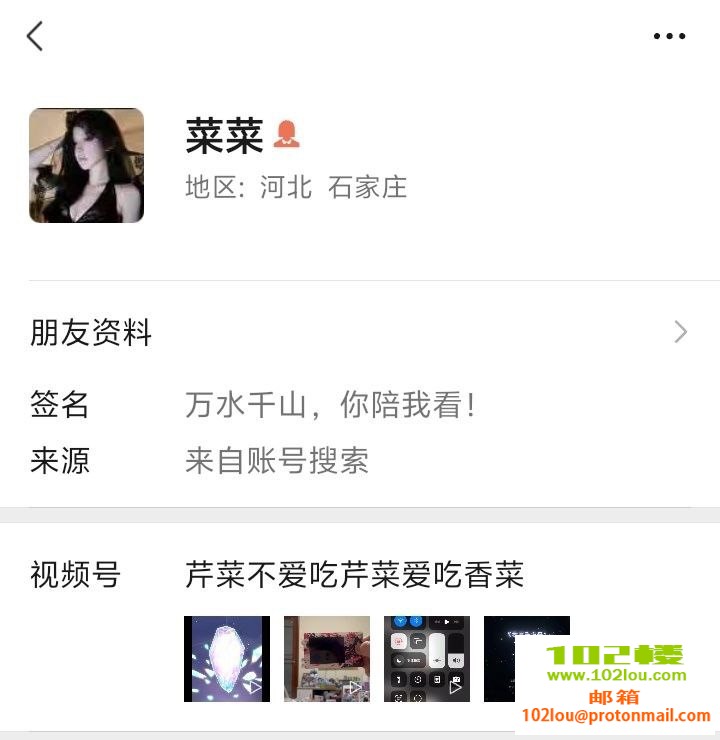This screenshot has height=740, width=720.
Task: Go back using the top-left arrow
Action: coord(35,37)
